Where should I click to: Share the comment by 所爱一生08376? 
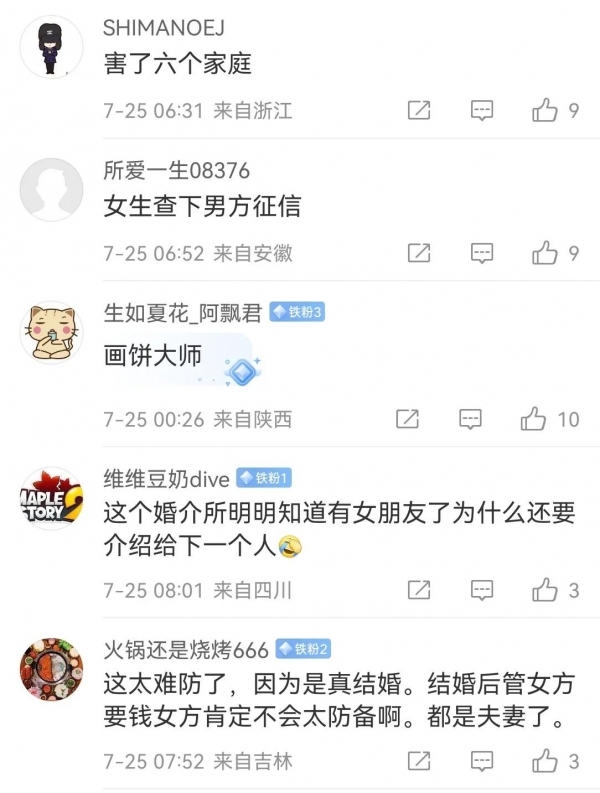(x=419, y=253)
